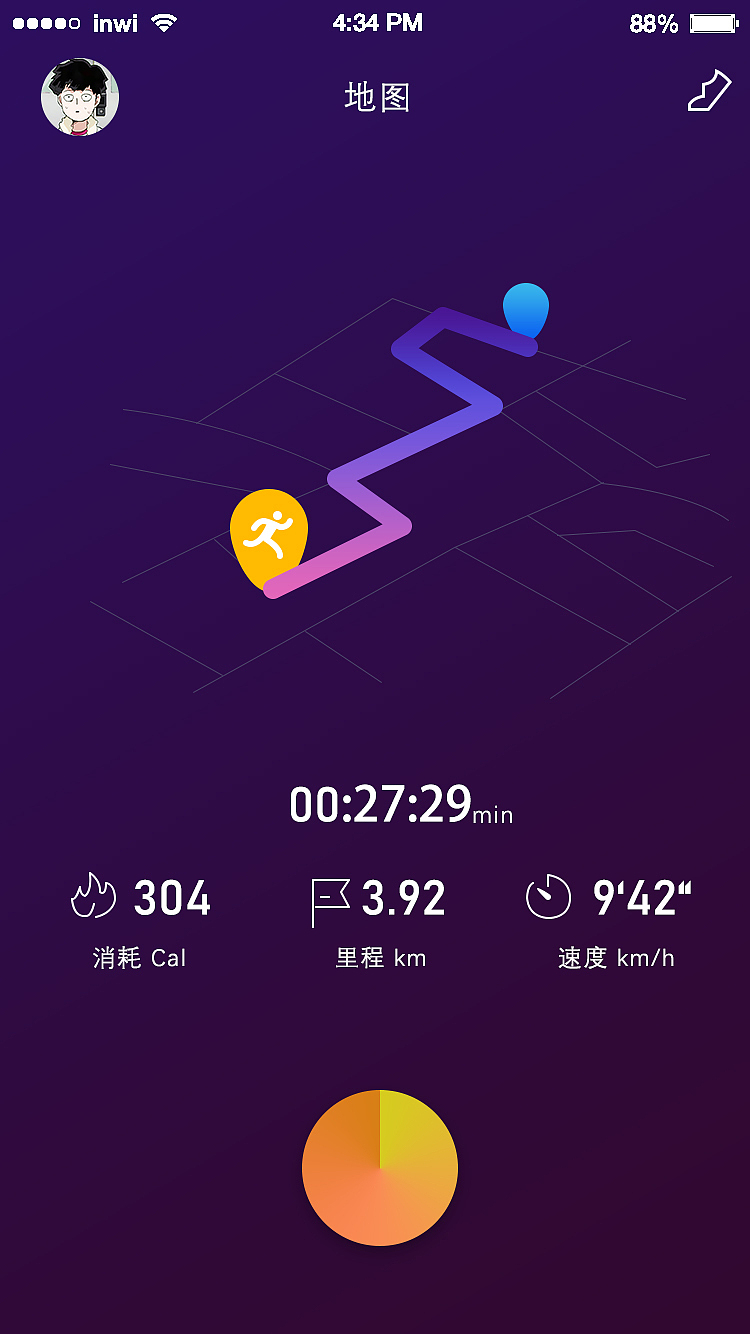Tap the 304 calorie value
The width and height of the screenshot is (750, 1334).
tap(172, 897)
